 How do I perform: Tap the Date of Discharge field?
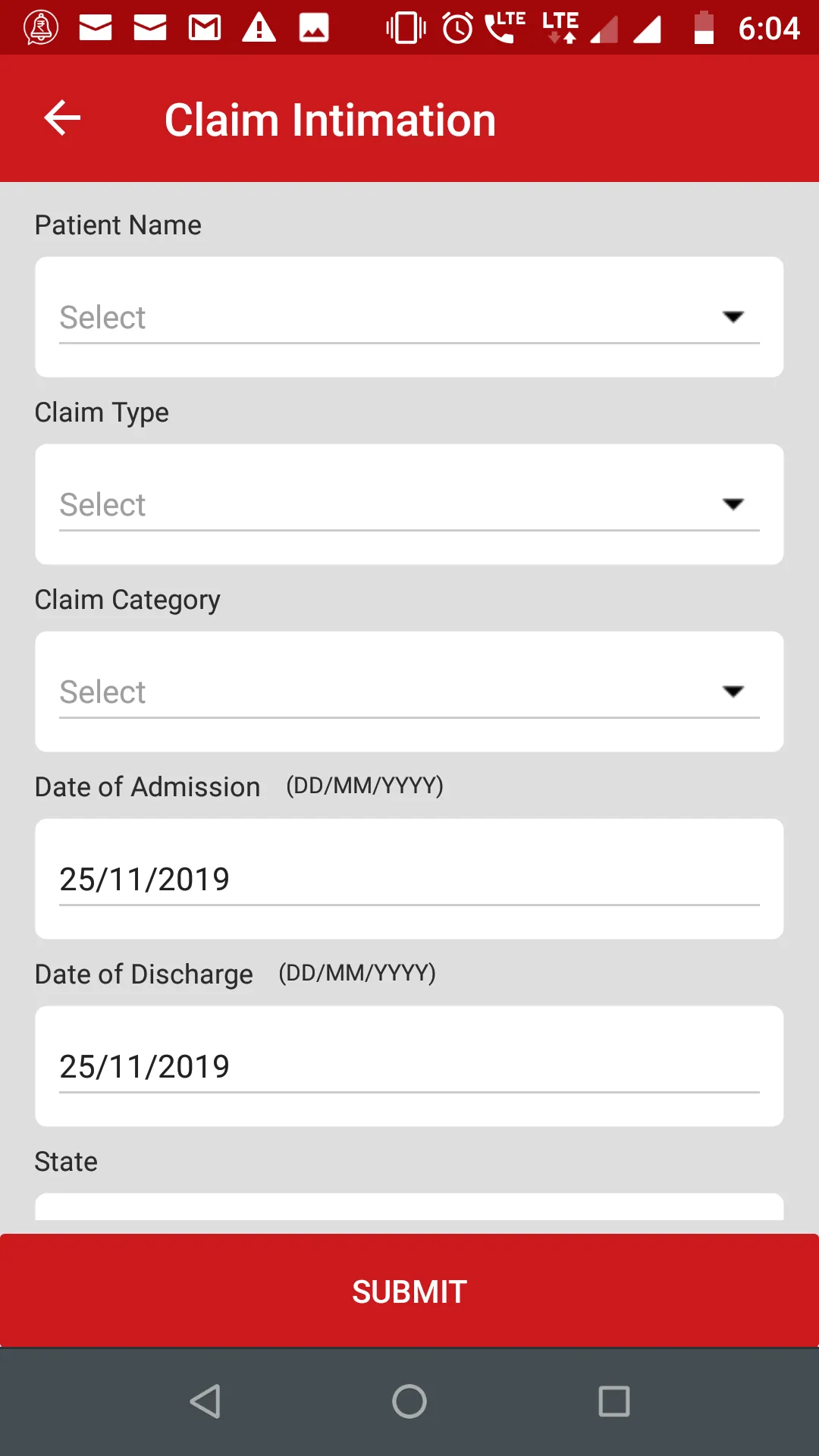tap(409, 1065)
